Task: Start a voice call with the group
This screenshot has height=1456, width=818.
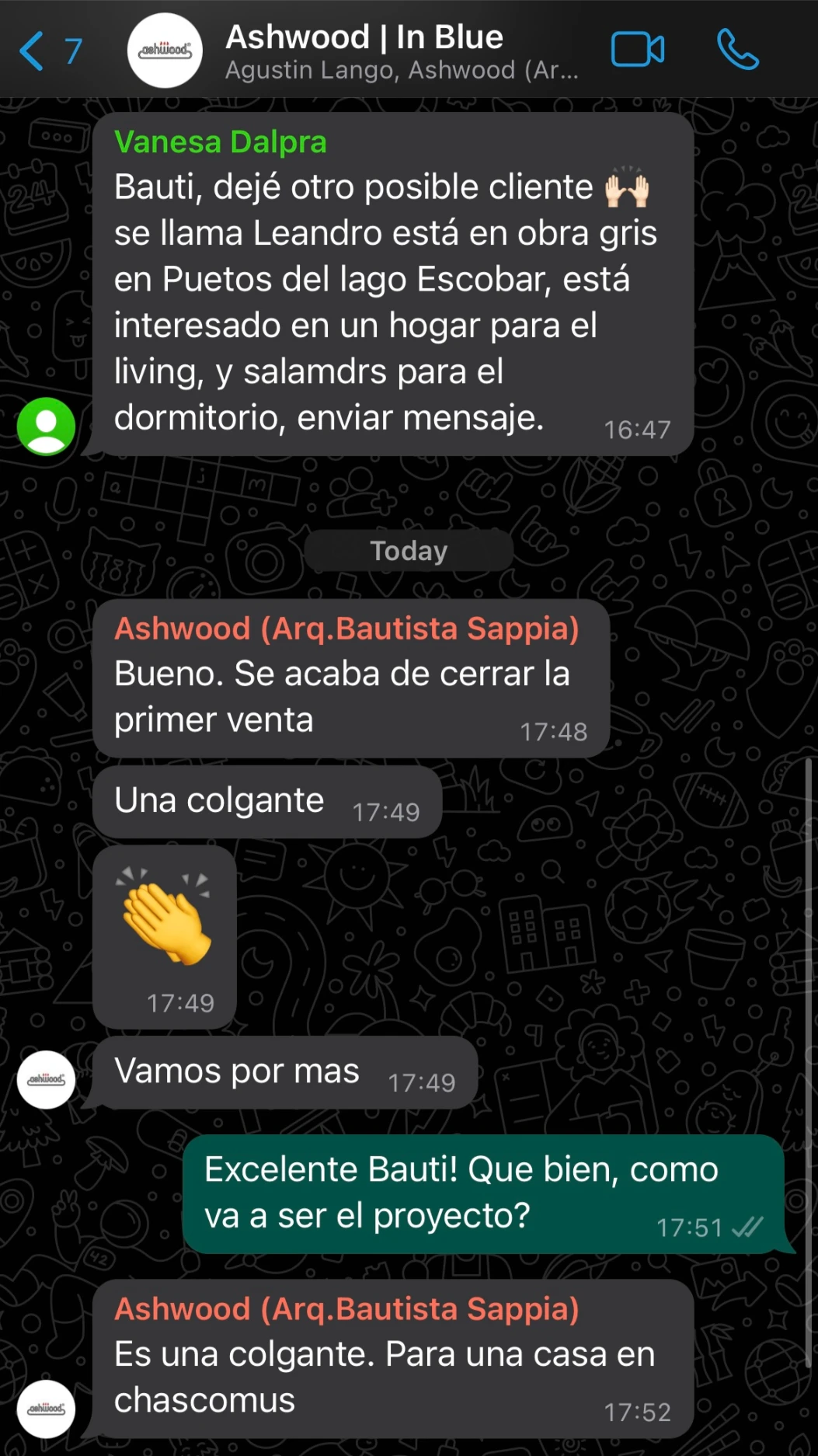Action: click(x=737, y=51)
